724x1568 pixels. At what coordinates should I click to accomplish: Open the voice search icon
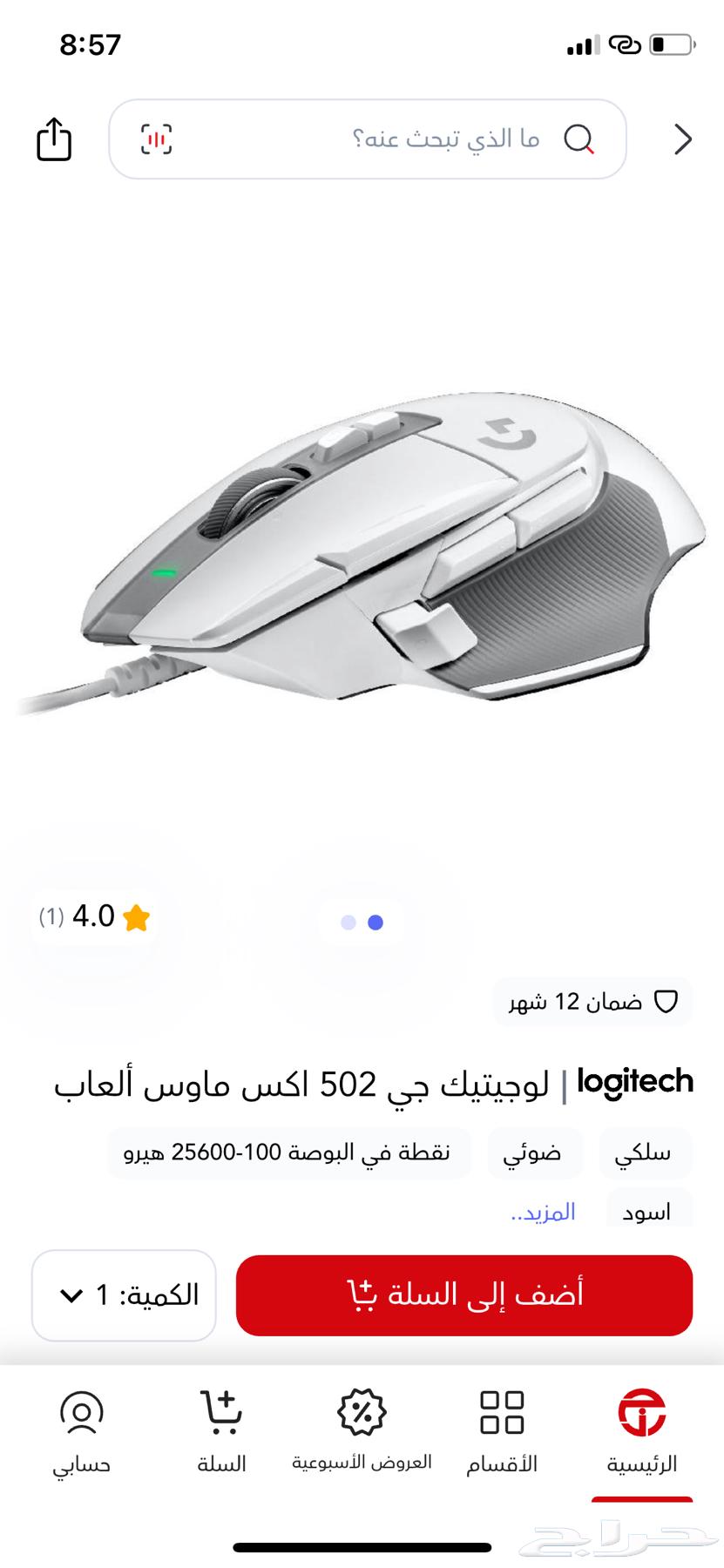(157, 139)
